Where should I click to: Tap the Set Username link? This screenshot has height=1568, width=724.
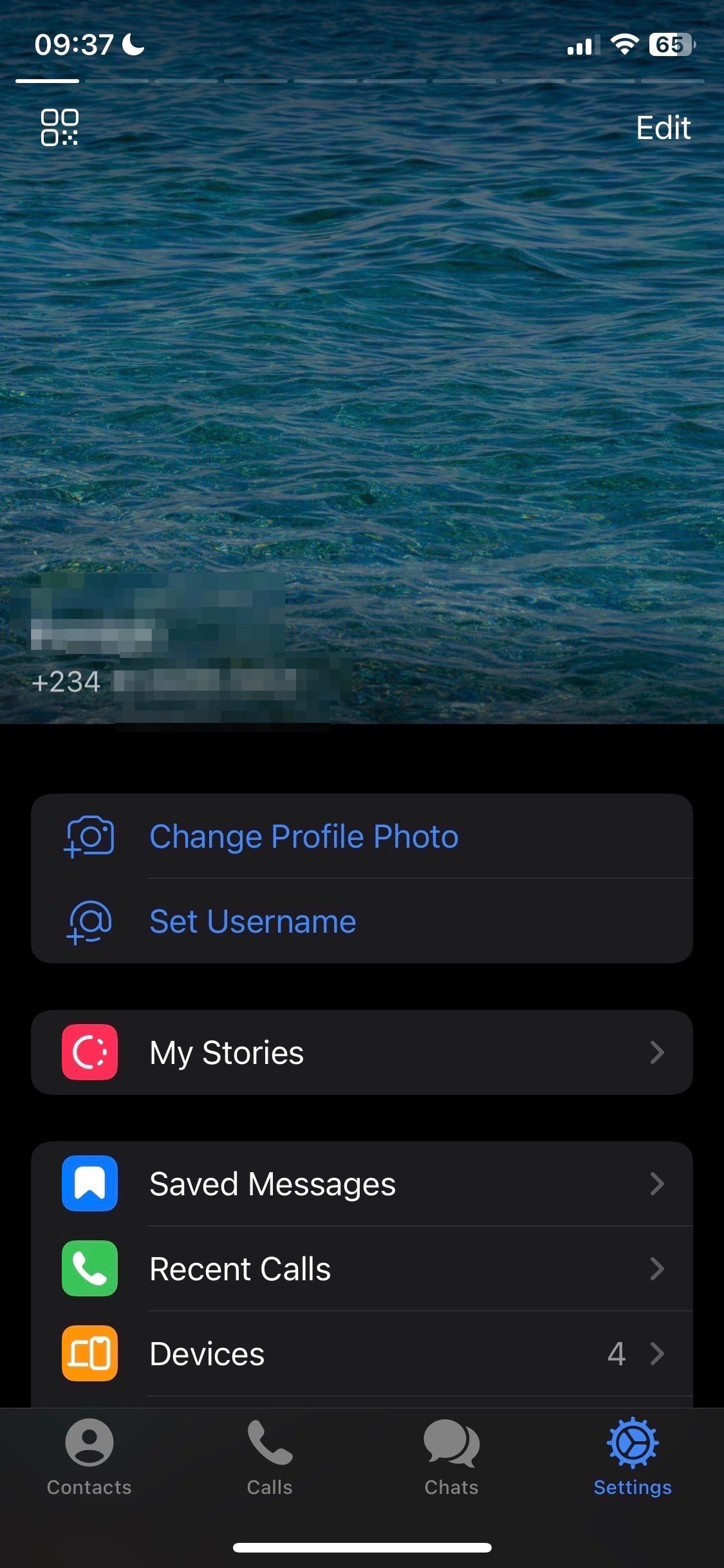tap(252, 922)
